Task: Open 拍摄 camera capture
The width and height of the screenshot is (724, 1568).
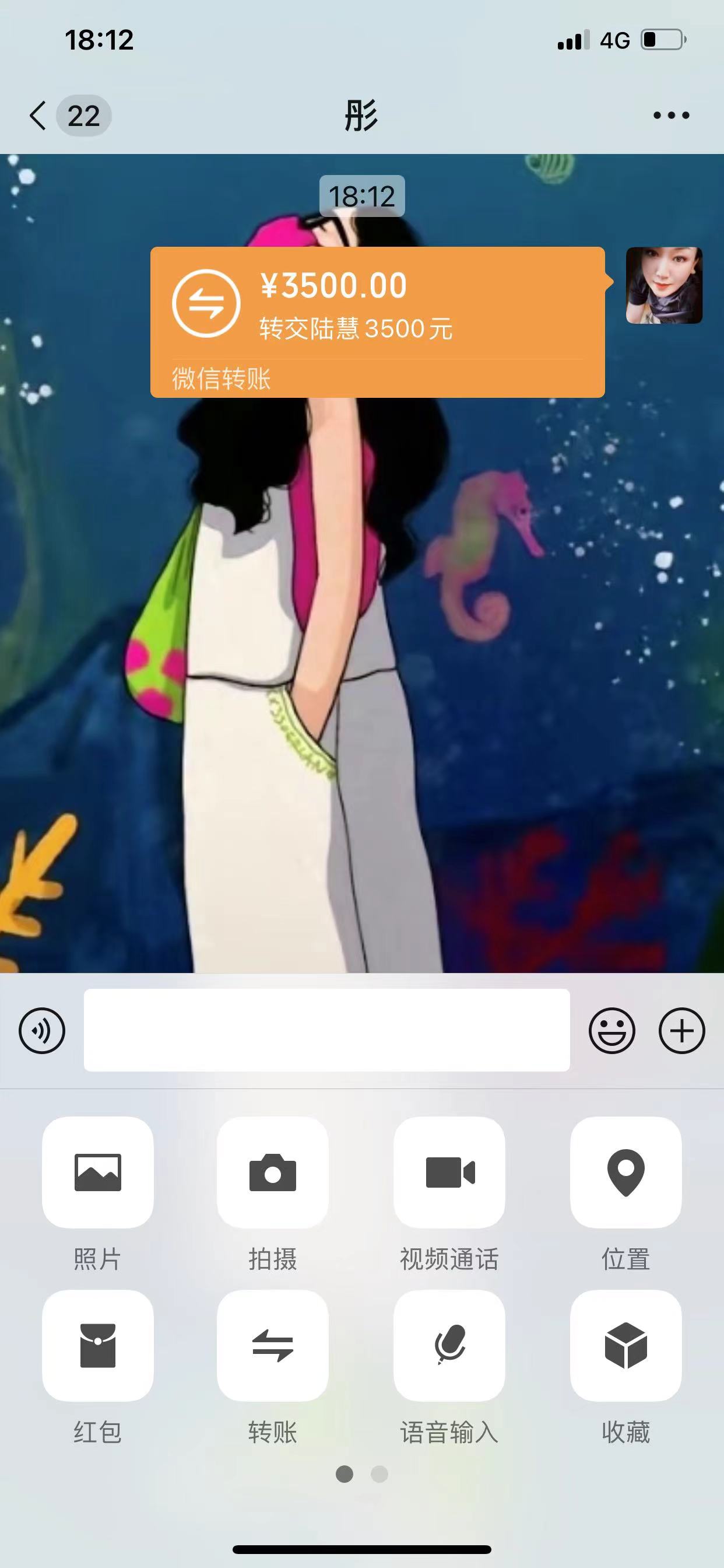Action: (273, 1172)
